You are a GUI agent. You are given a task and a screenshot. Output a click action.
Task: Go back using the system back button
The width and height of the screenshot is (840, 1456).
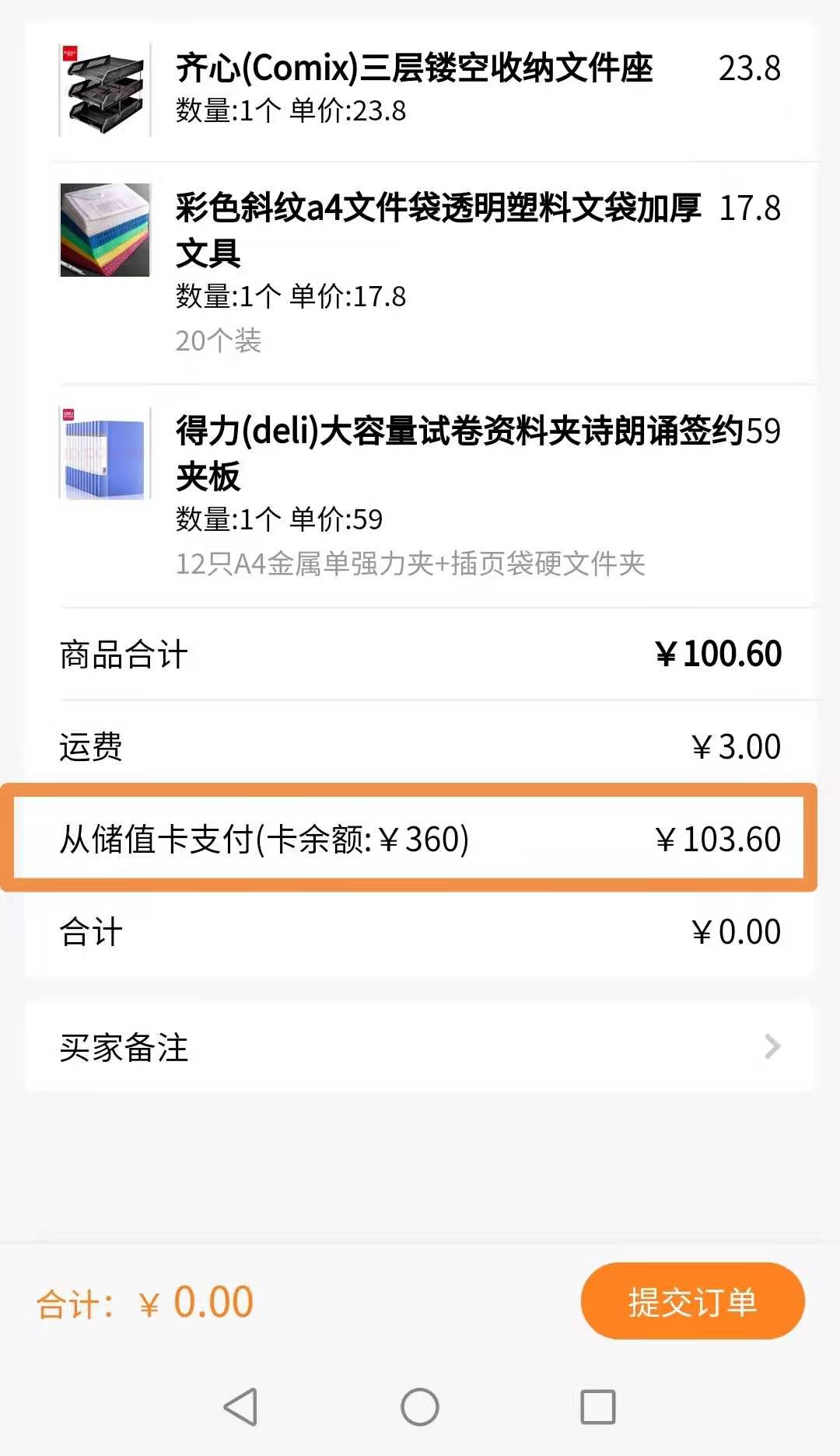pos(241,1406)
